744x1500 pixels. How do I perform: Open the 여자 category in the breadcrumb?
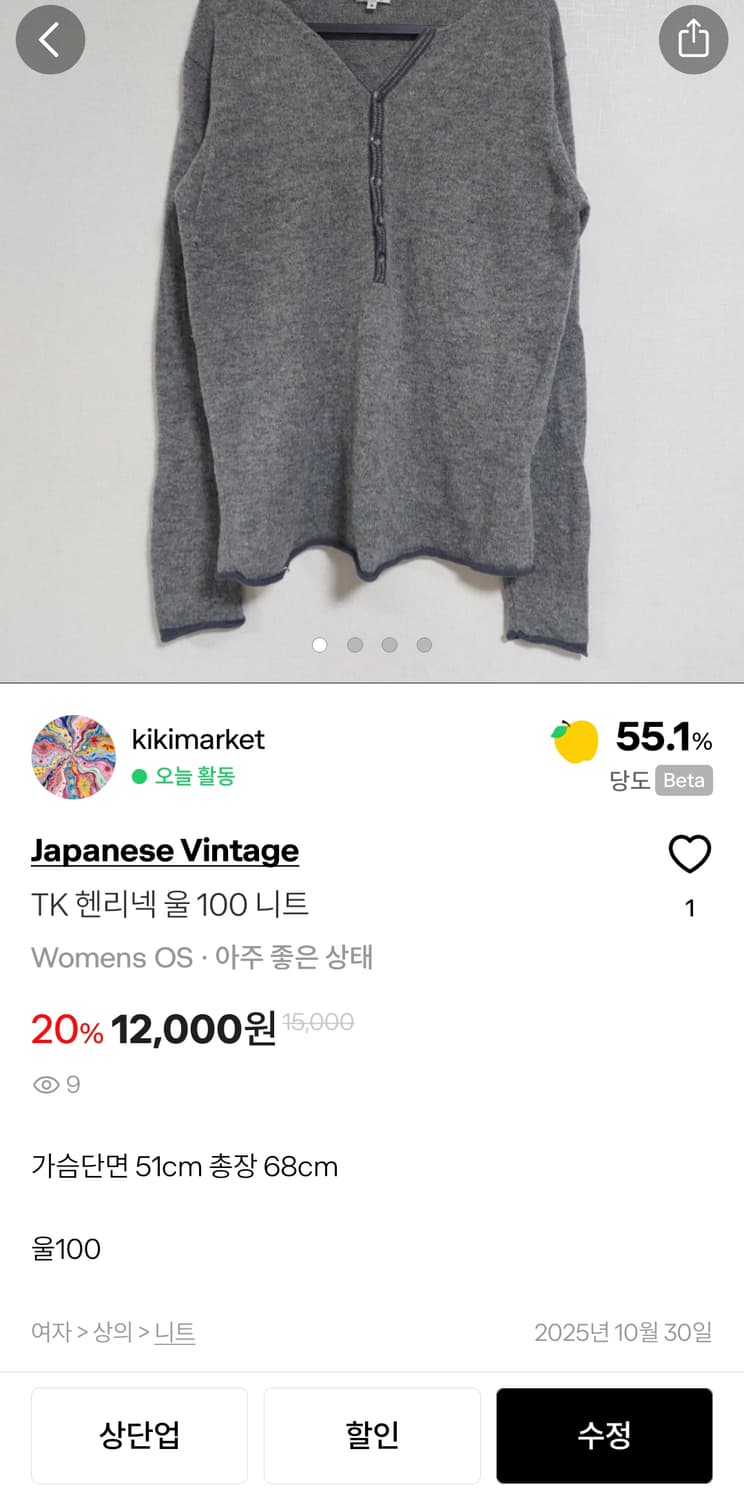pos(49,1333)
